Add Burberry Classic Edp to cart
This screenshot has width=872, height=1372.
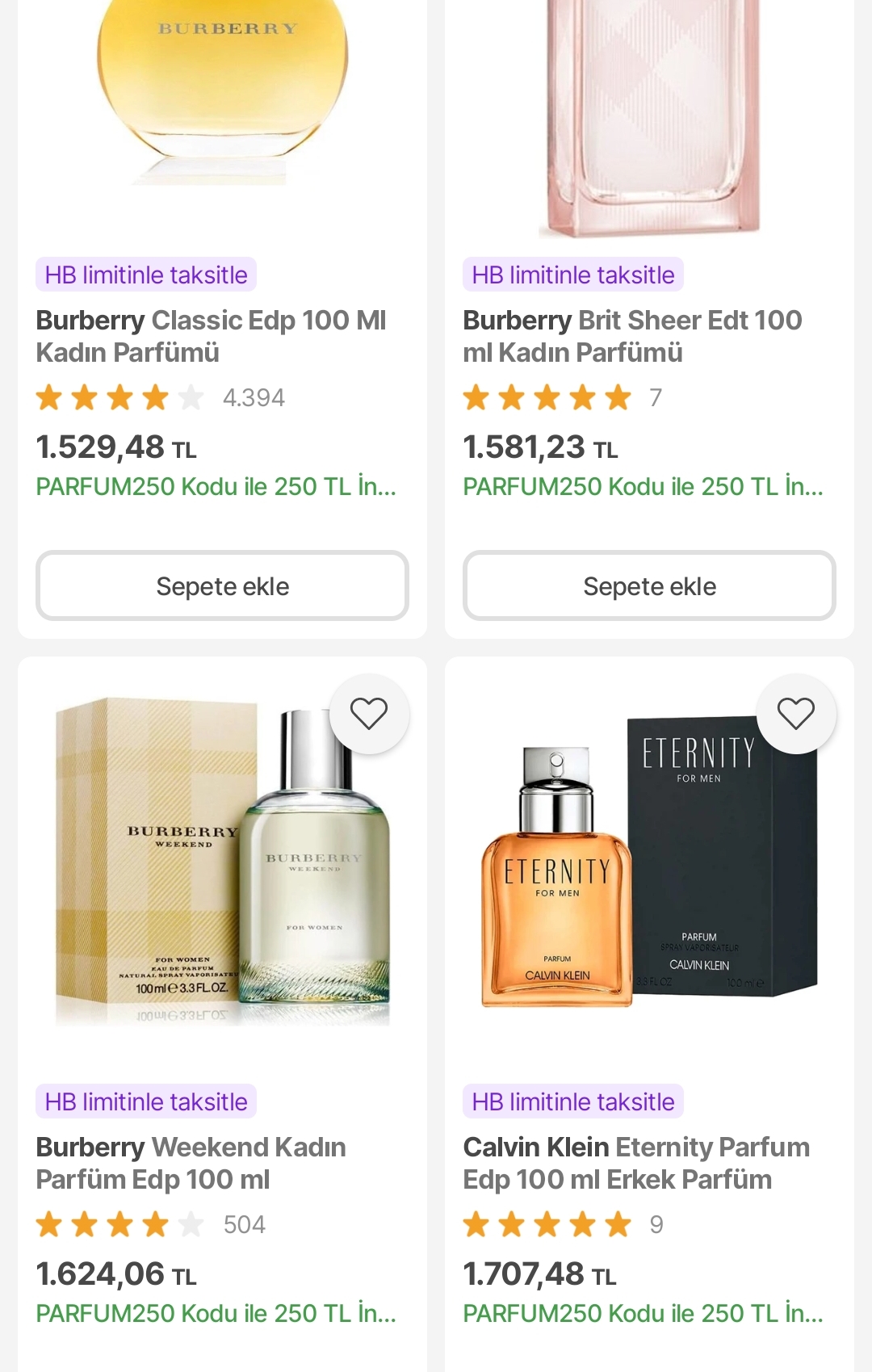(222, 585)
